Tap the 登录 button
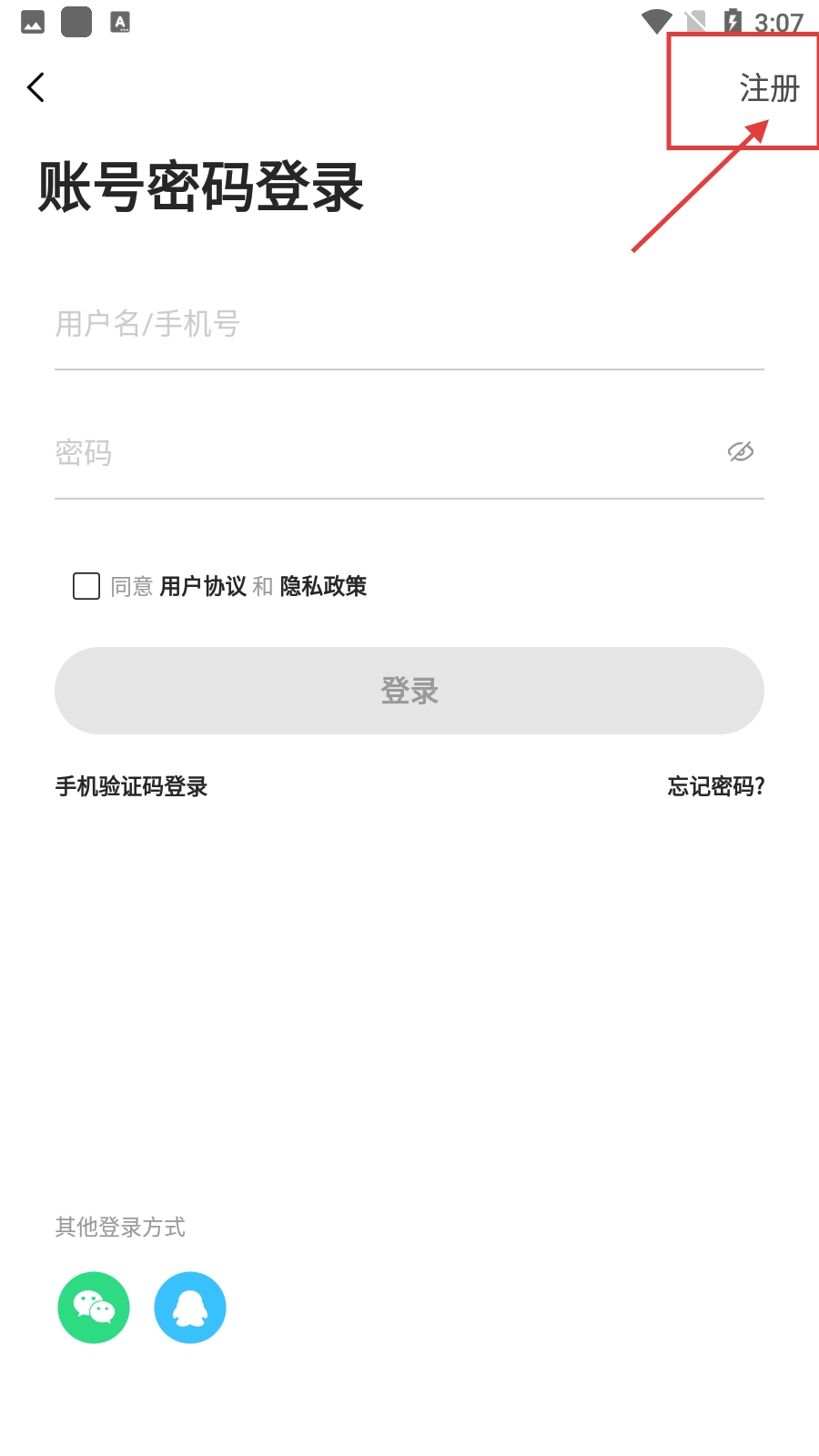This screenshot has height=1456, width=819. coord(409,691)
